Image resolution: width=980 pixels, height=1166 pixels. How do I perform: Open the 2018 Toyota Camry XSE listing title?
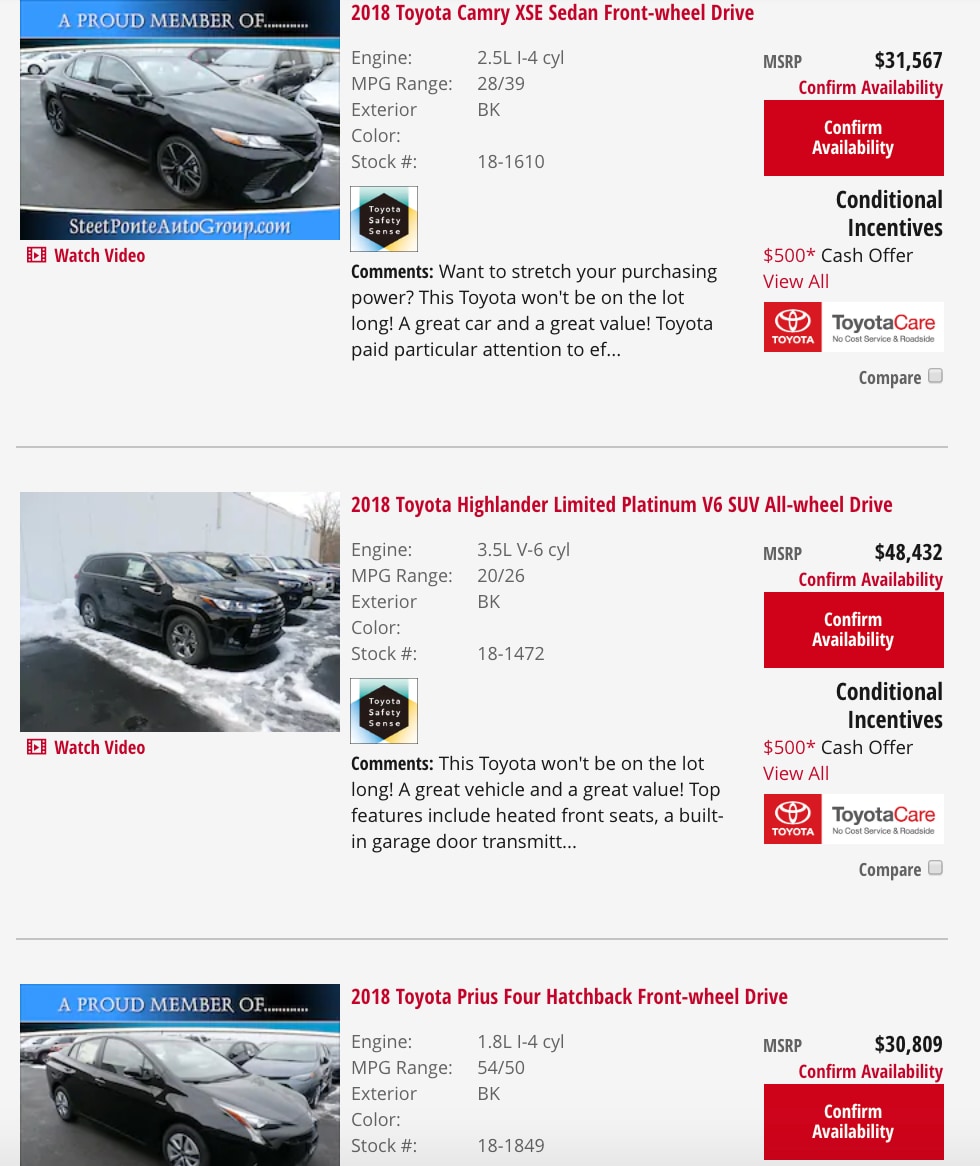pos(552,13)
